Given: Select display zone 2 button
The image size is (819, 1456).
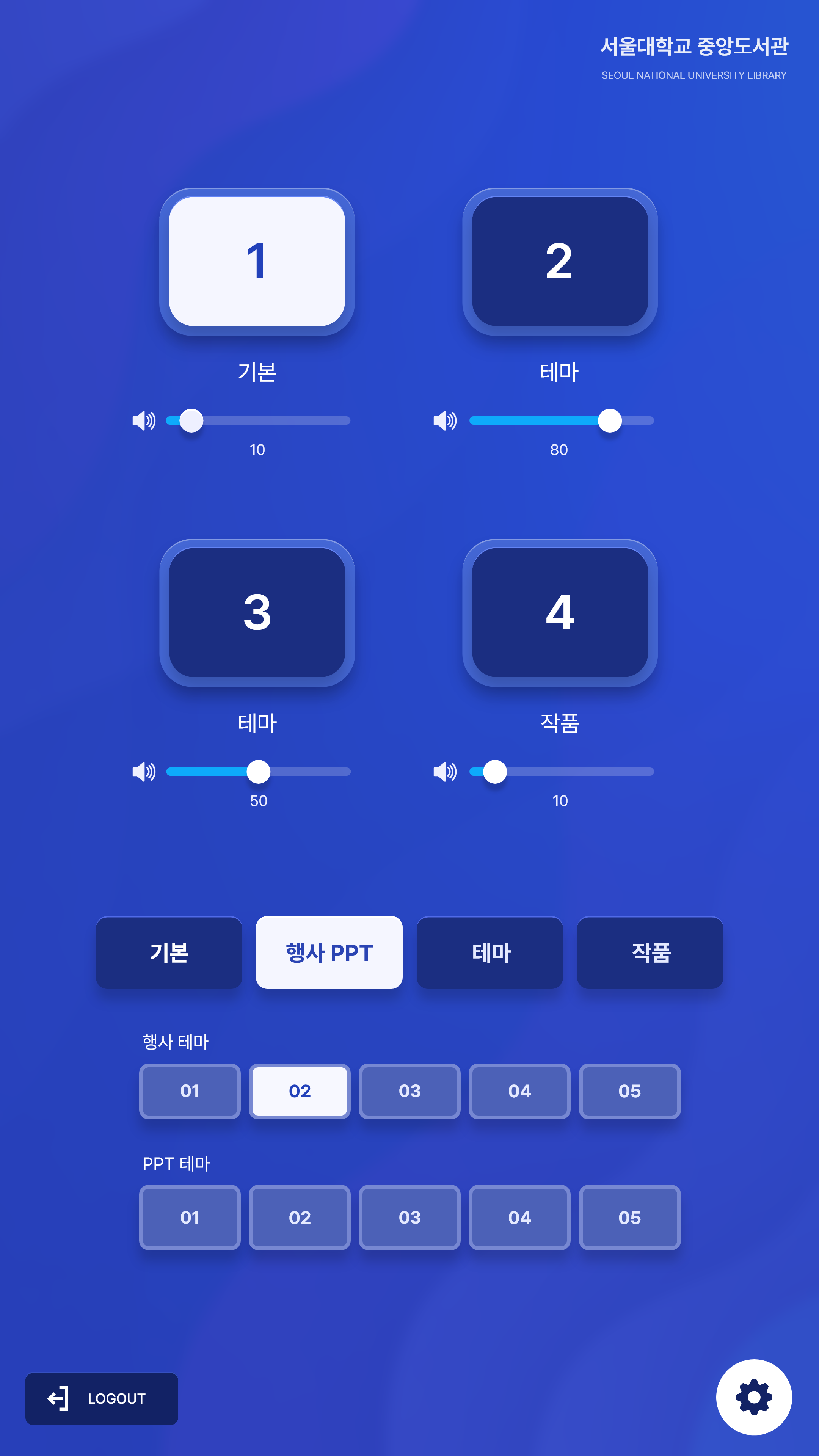Looking at the screenshot, I should click(560, 261).
